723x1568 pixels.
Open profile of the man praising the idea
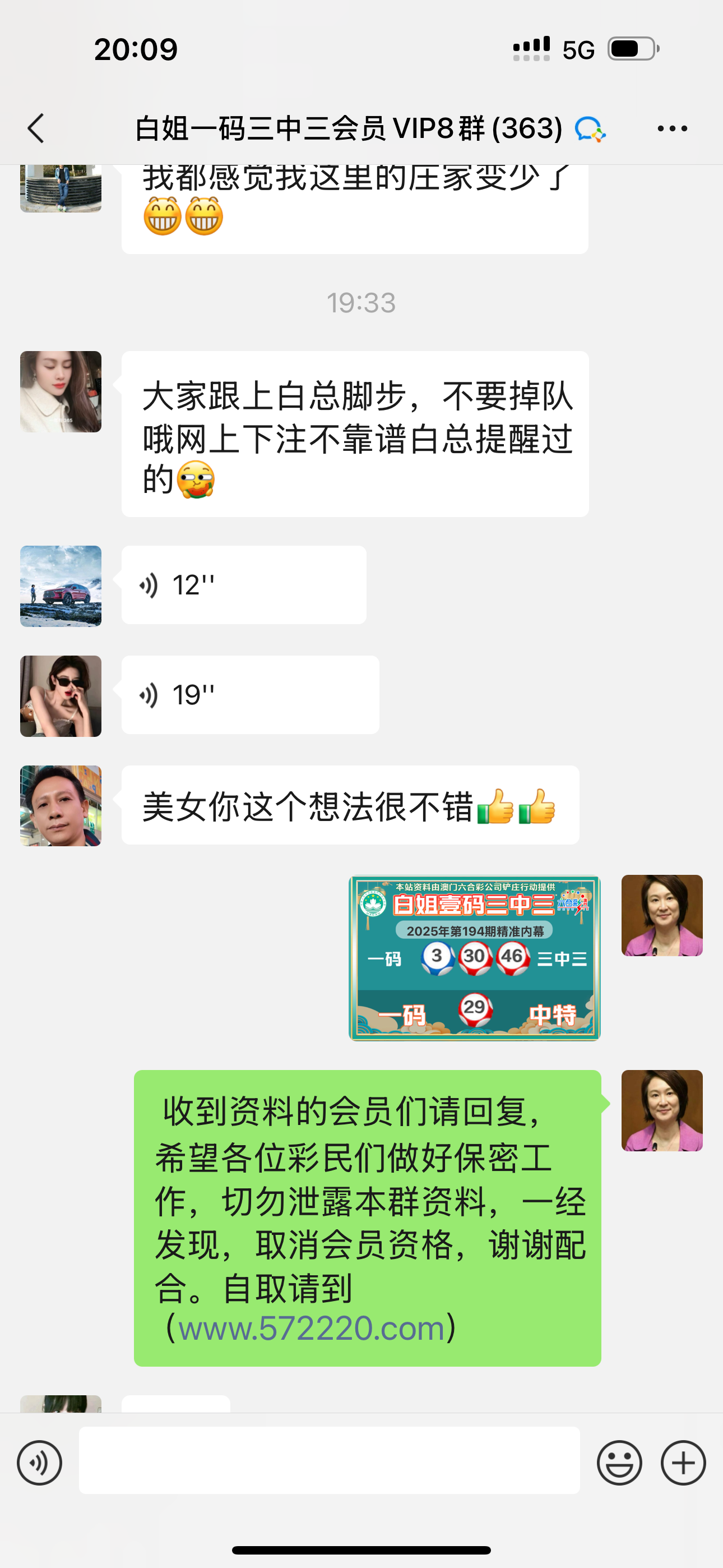pos(61,806)
